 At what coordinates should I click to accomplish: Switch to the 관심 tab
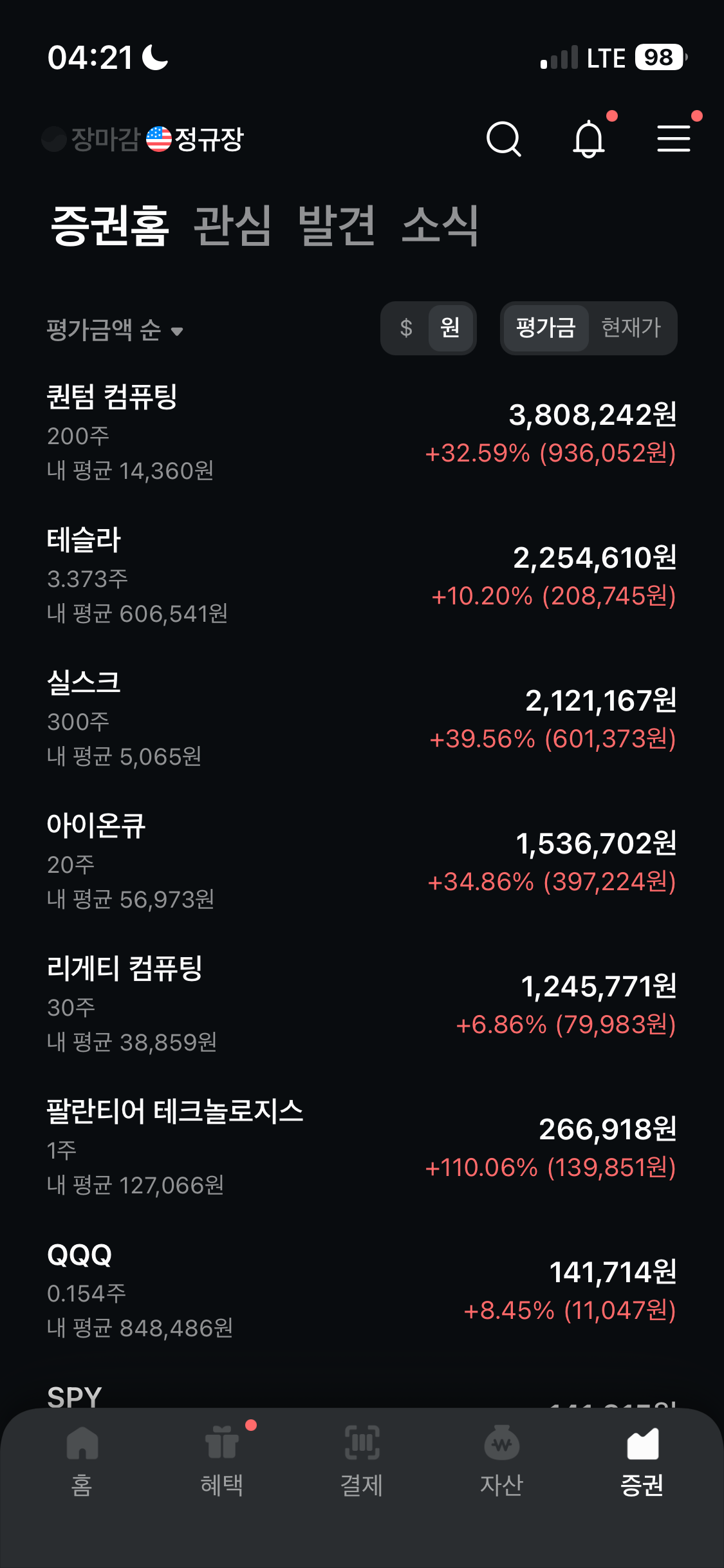[x=233, y=226]
